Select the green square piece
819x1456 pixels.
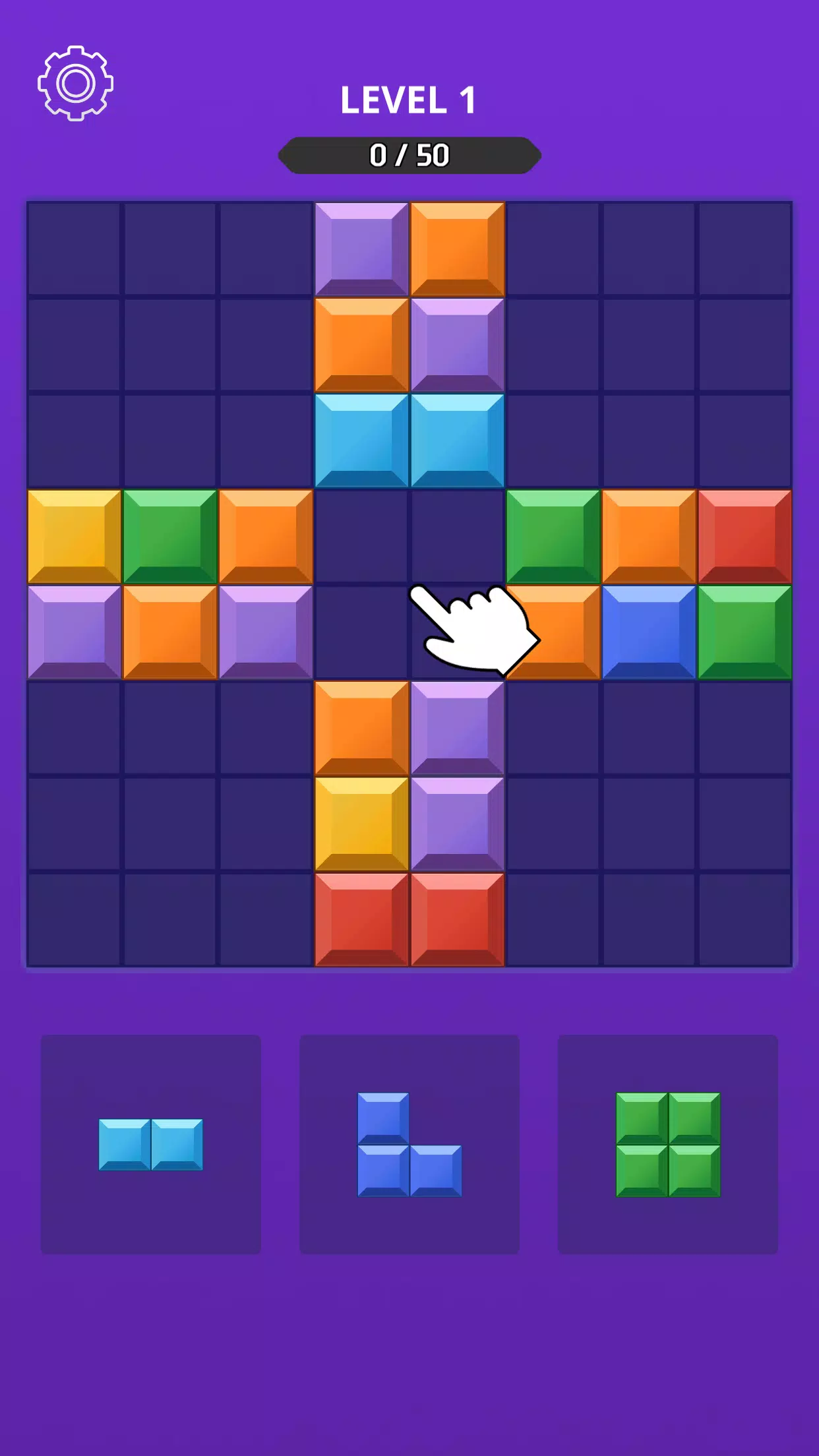[x=667, y=1144]
